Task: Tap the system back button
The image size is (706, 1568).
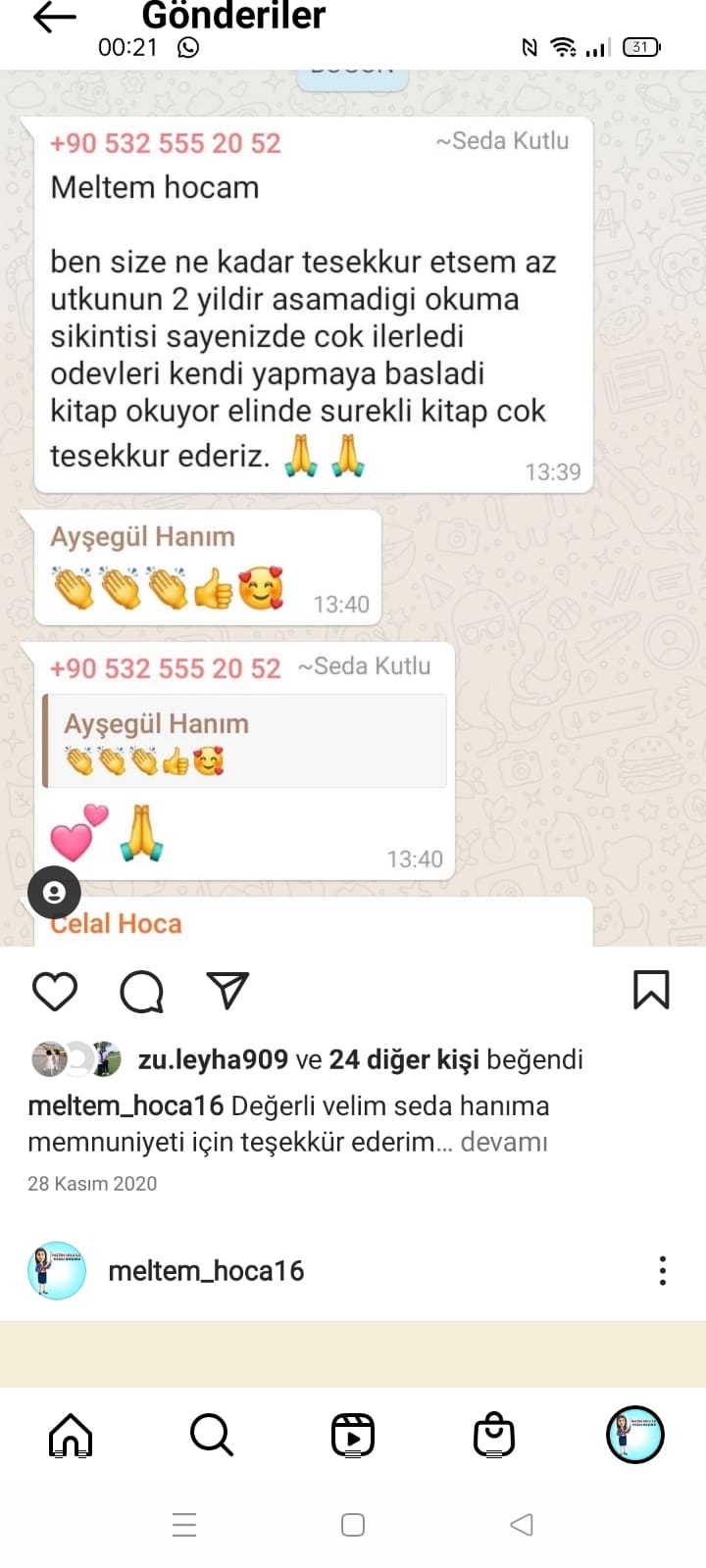Action: [522, 1525]
